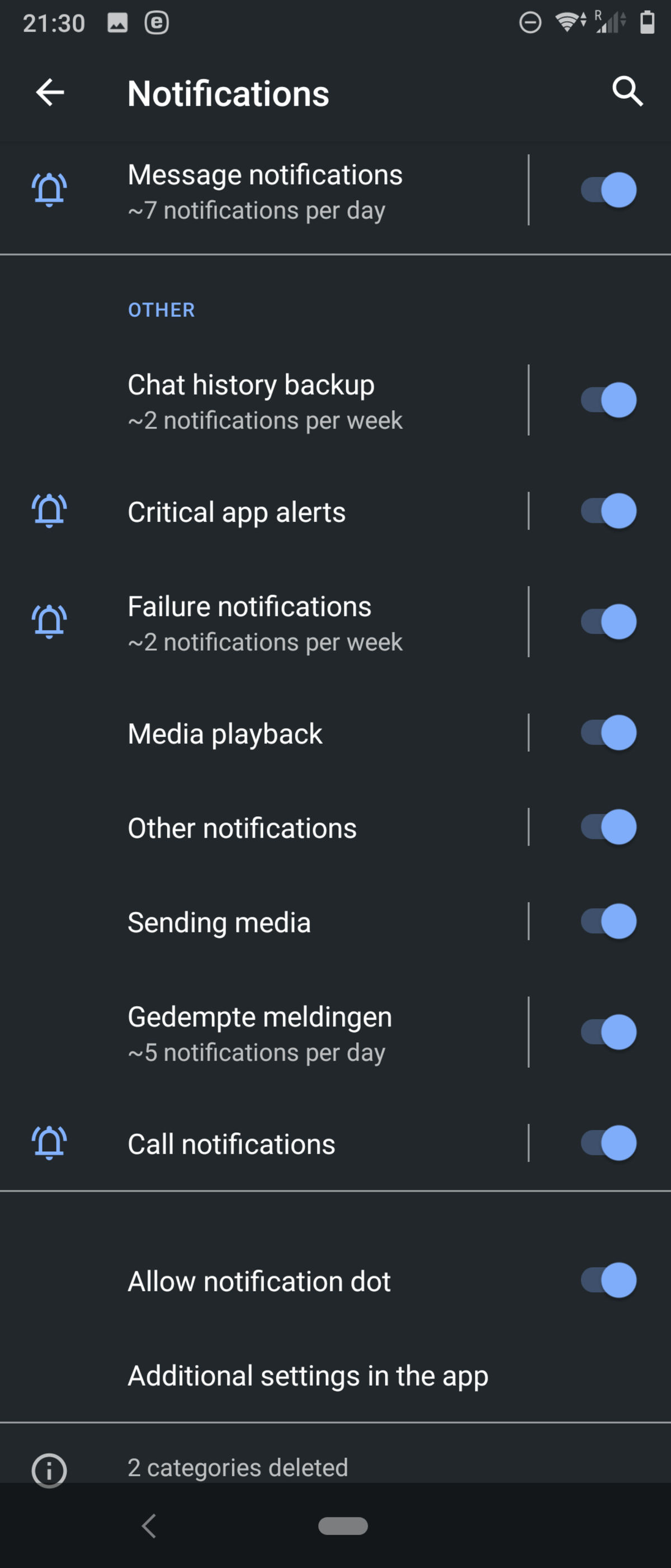Disable Gedempte meldingen switch

(x=608, y=1032)
